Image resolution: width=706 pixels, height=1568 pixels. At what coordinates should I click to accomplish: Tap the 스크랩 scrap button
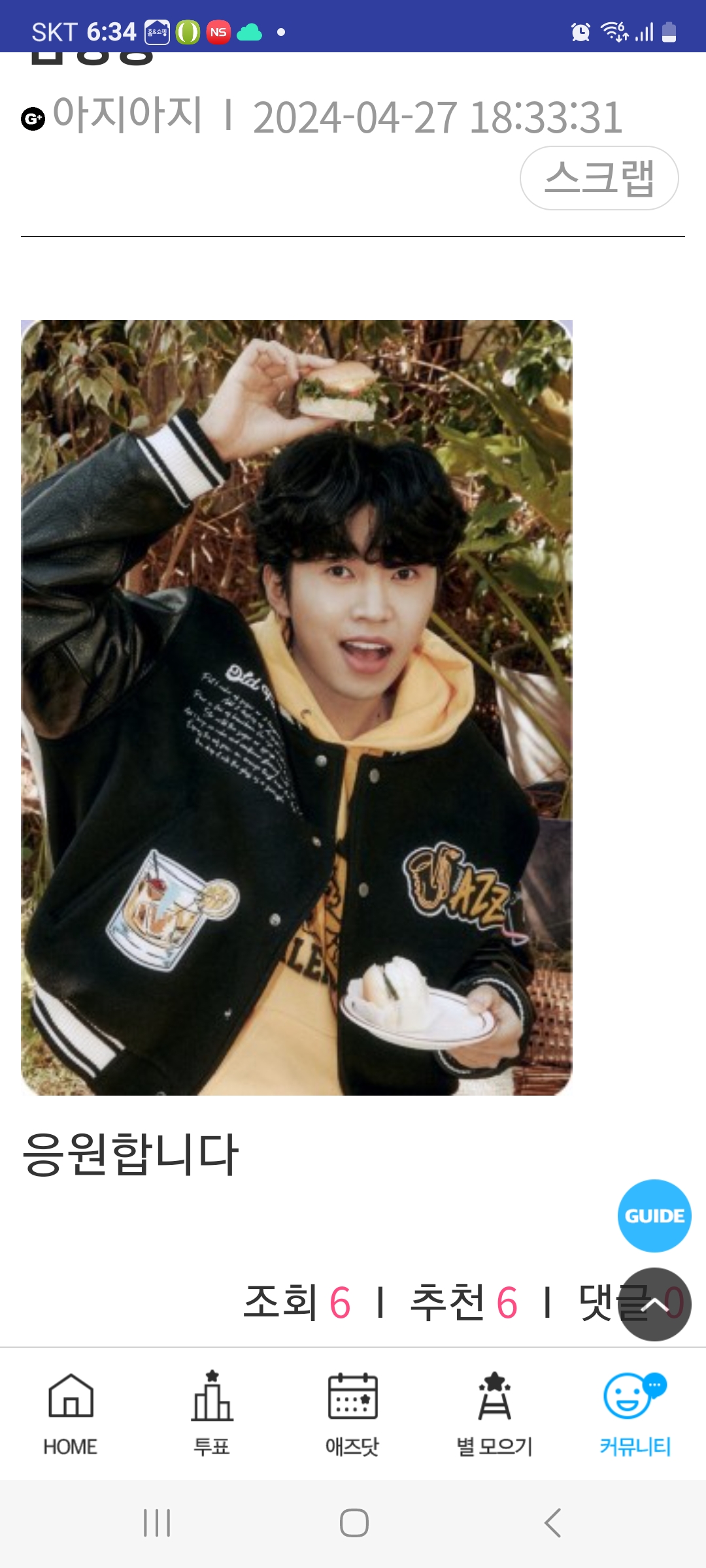(599, 178)
